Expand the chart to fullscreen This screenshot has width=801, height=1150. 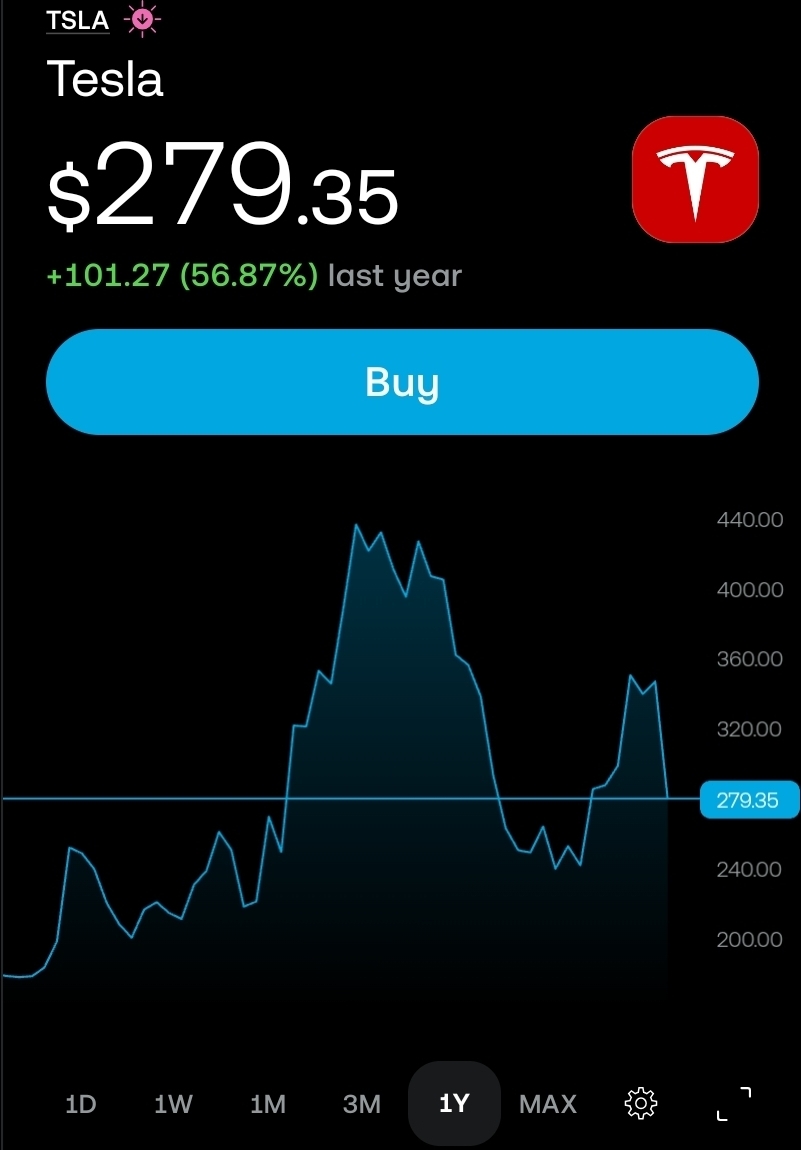(x=734, y=1104)
